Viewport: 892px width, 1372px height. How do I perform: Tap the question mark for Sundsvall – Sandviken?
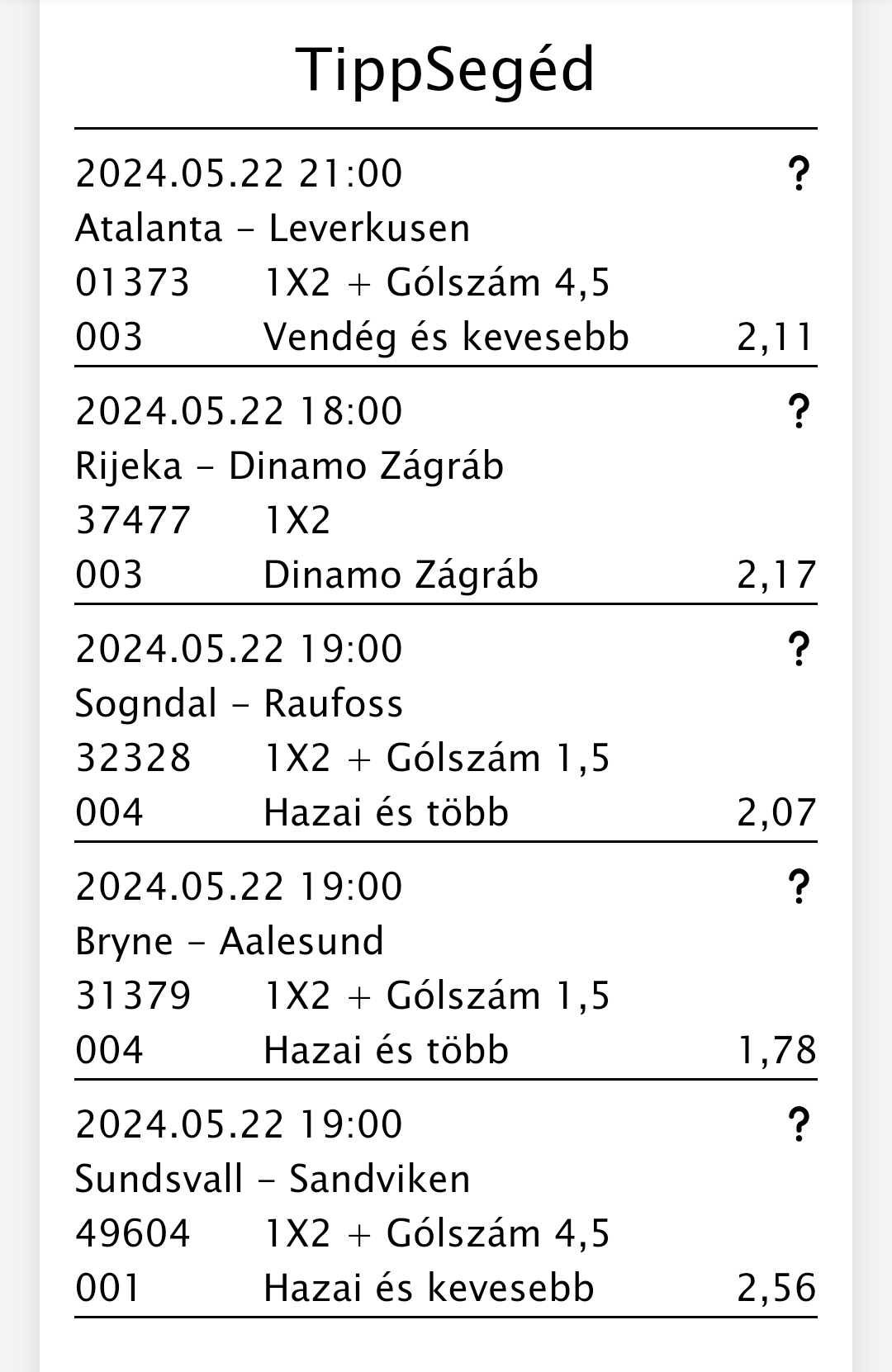click(x=798, y=1125)
